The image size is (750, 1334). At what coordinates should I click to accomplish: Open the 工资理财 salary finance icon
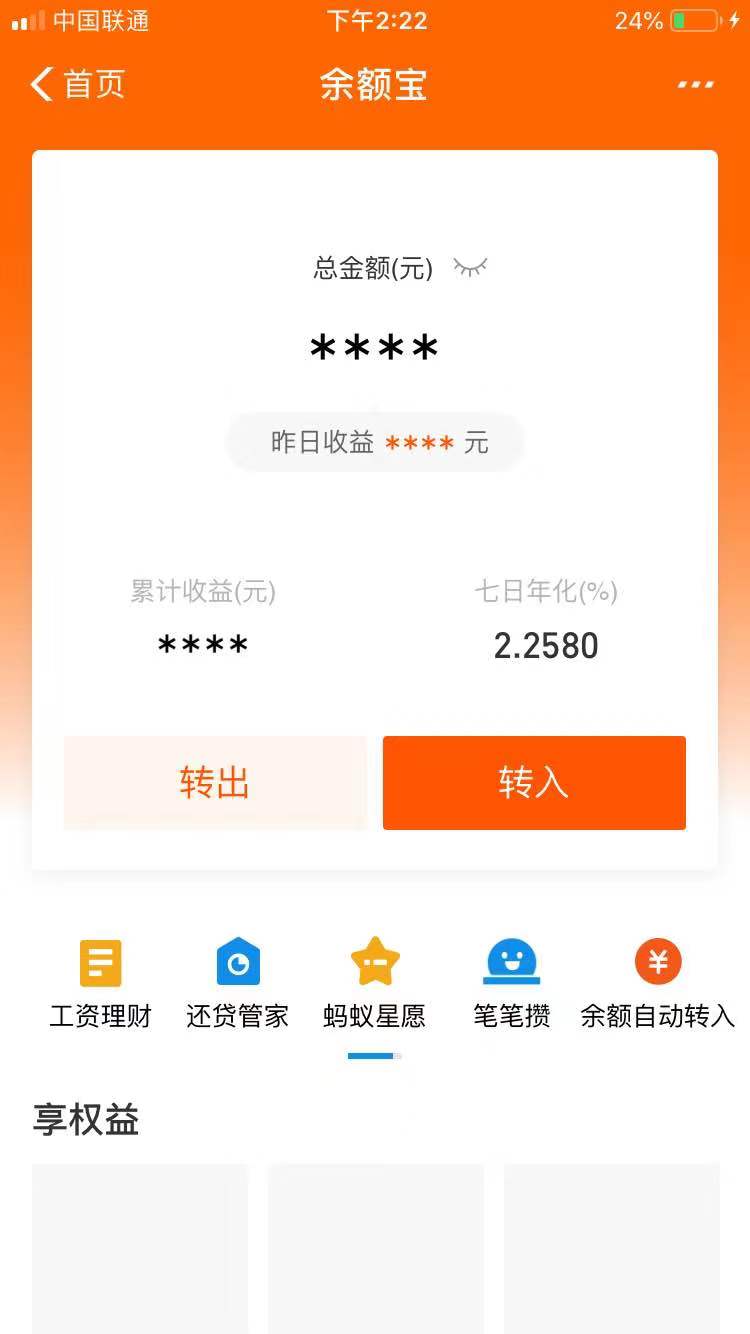[100, 983]
